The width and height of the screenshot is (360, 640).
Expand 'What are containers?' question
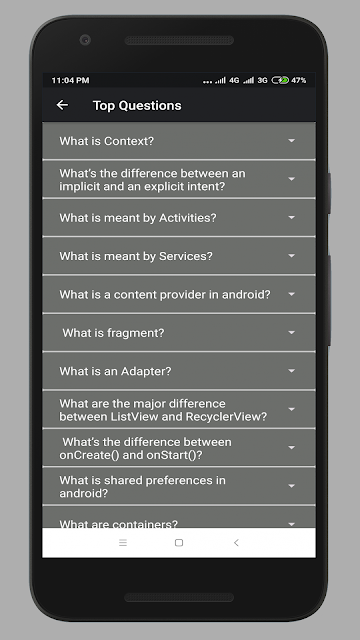(x=179, y=517)
